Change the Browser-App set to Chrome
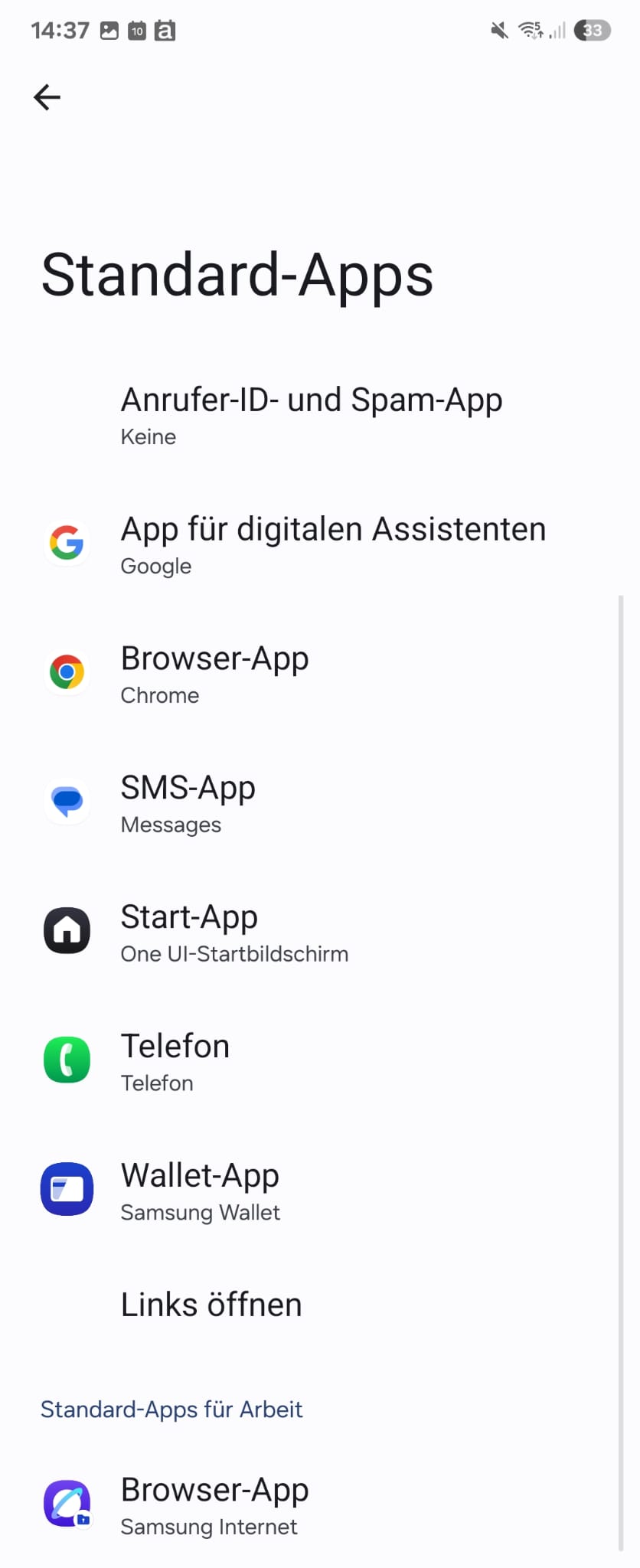Viewport: 640px width, 1568px height. tap(214, 675)
